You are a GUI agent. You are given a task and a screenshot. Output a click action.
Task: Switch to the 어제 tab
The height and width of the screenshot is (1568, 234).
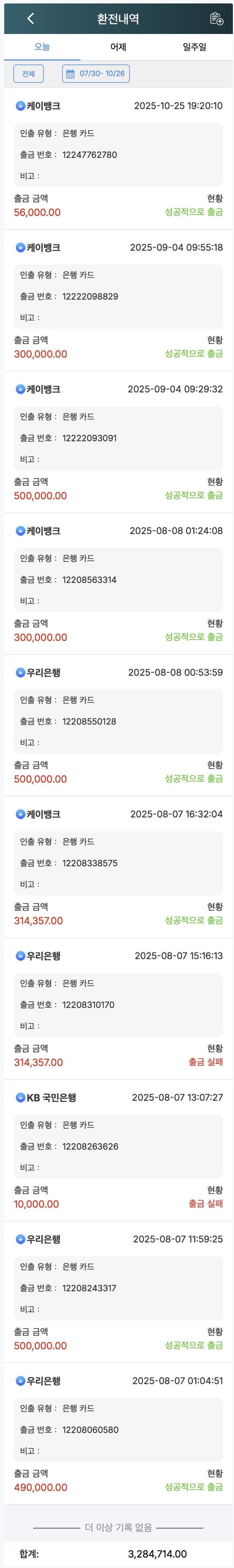[x=118, y=47]
